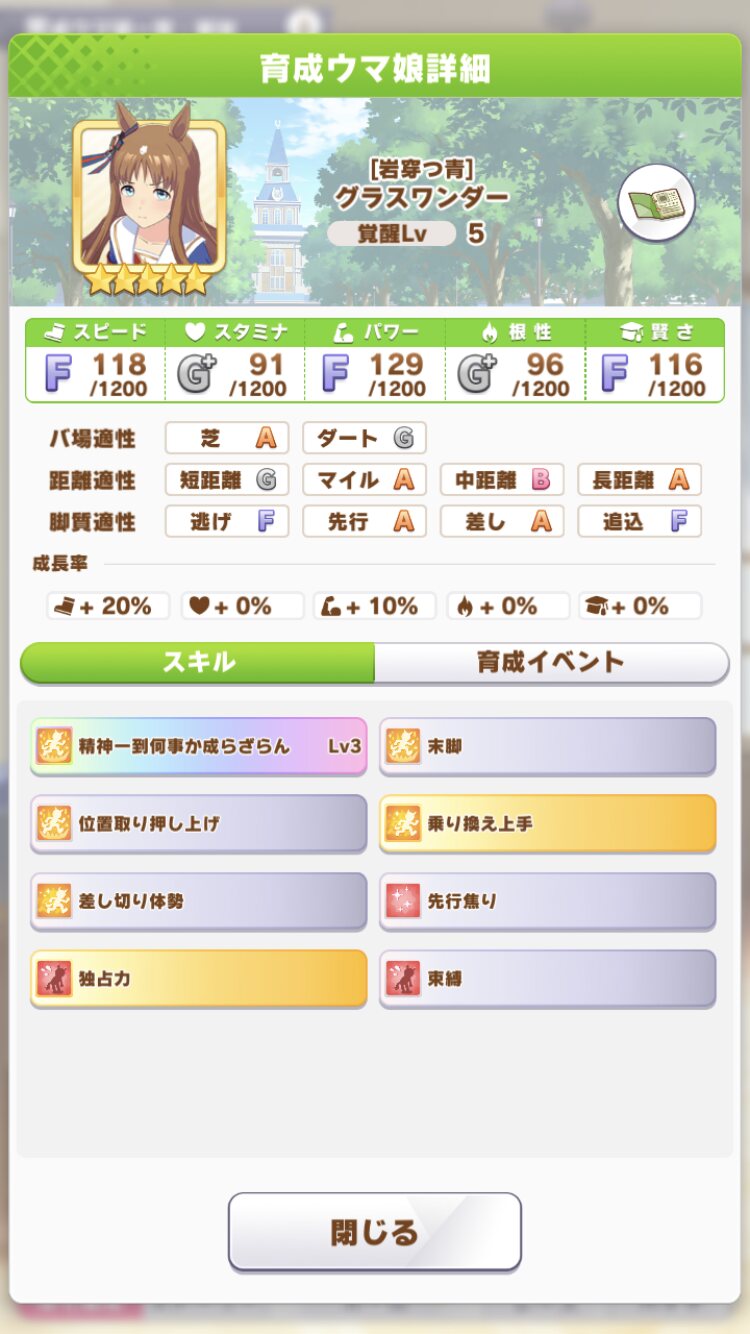Image resolution: width=750 pixels, height=1334 pixels.
Task: Tap the 束縛 skill entry
Action: [547, 979]
